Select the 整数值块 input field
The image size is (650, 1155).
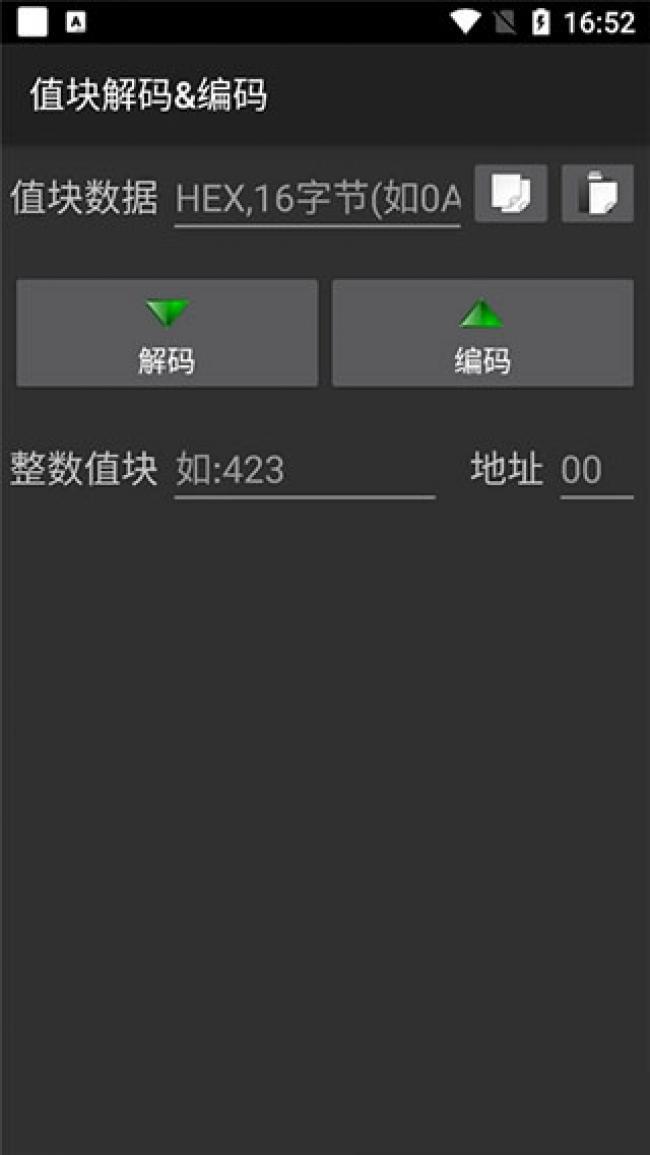point(304,470)
